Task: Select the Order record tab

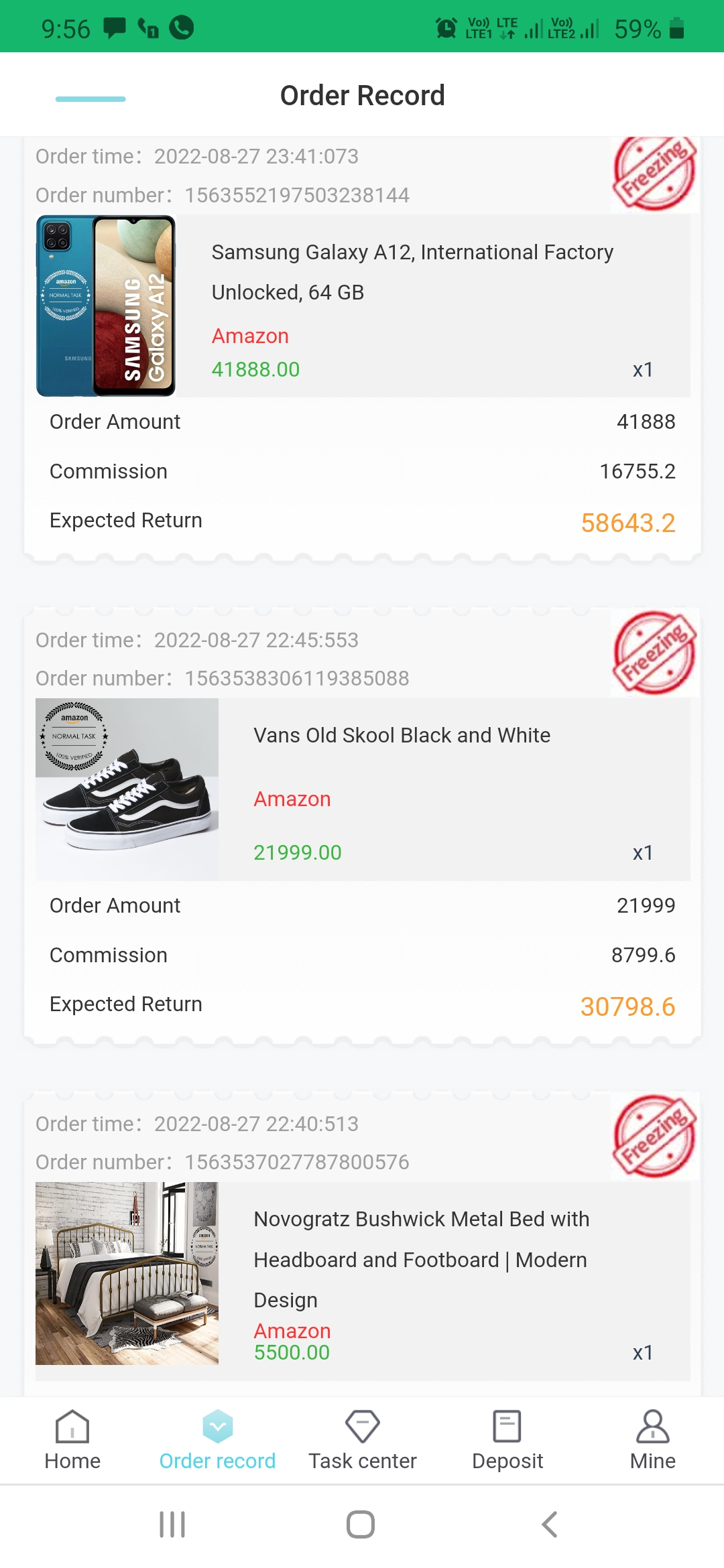Action: coord(217,1441)
